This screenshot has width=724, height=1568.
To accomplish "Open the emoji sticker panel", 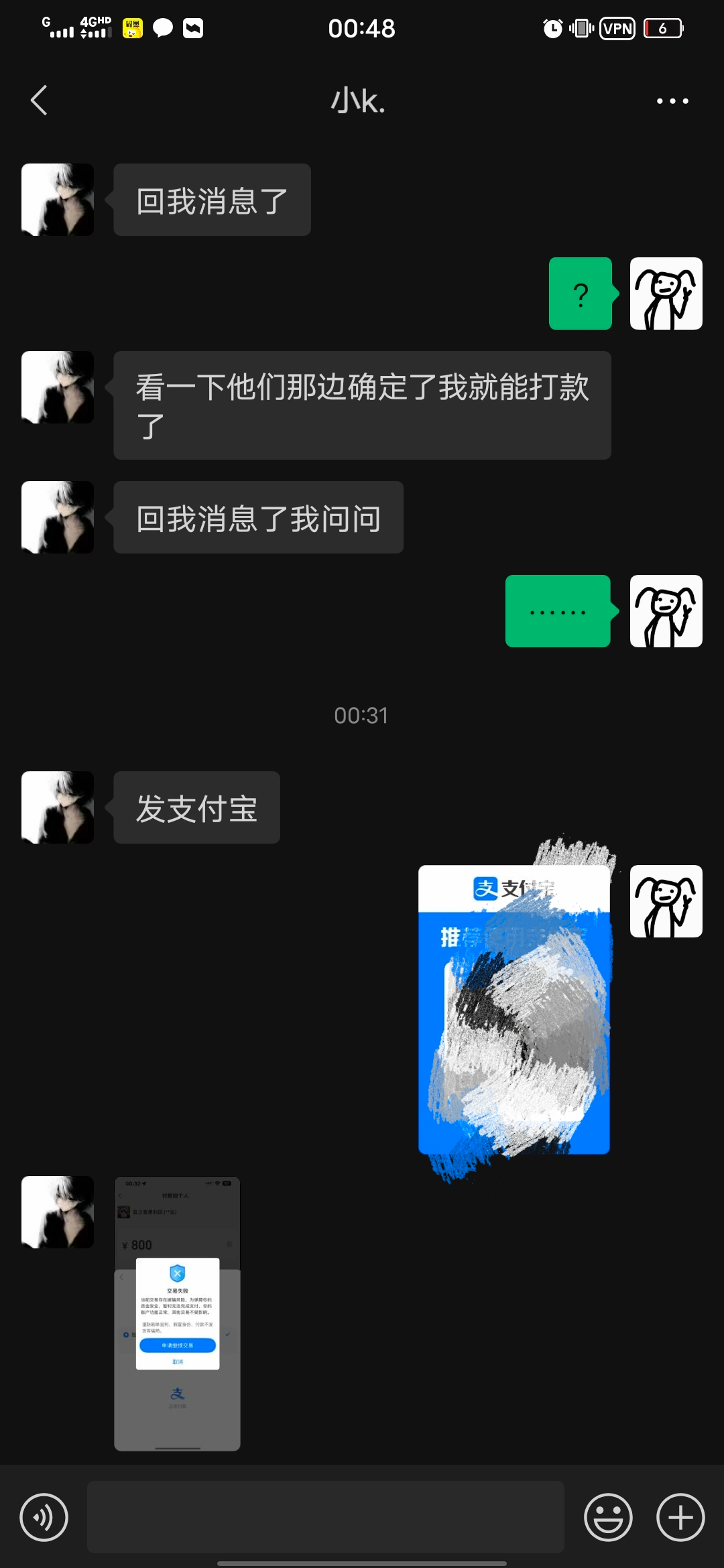I will 608,1517.
